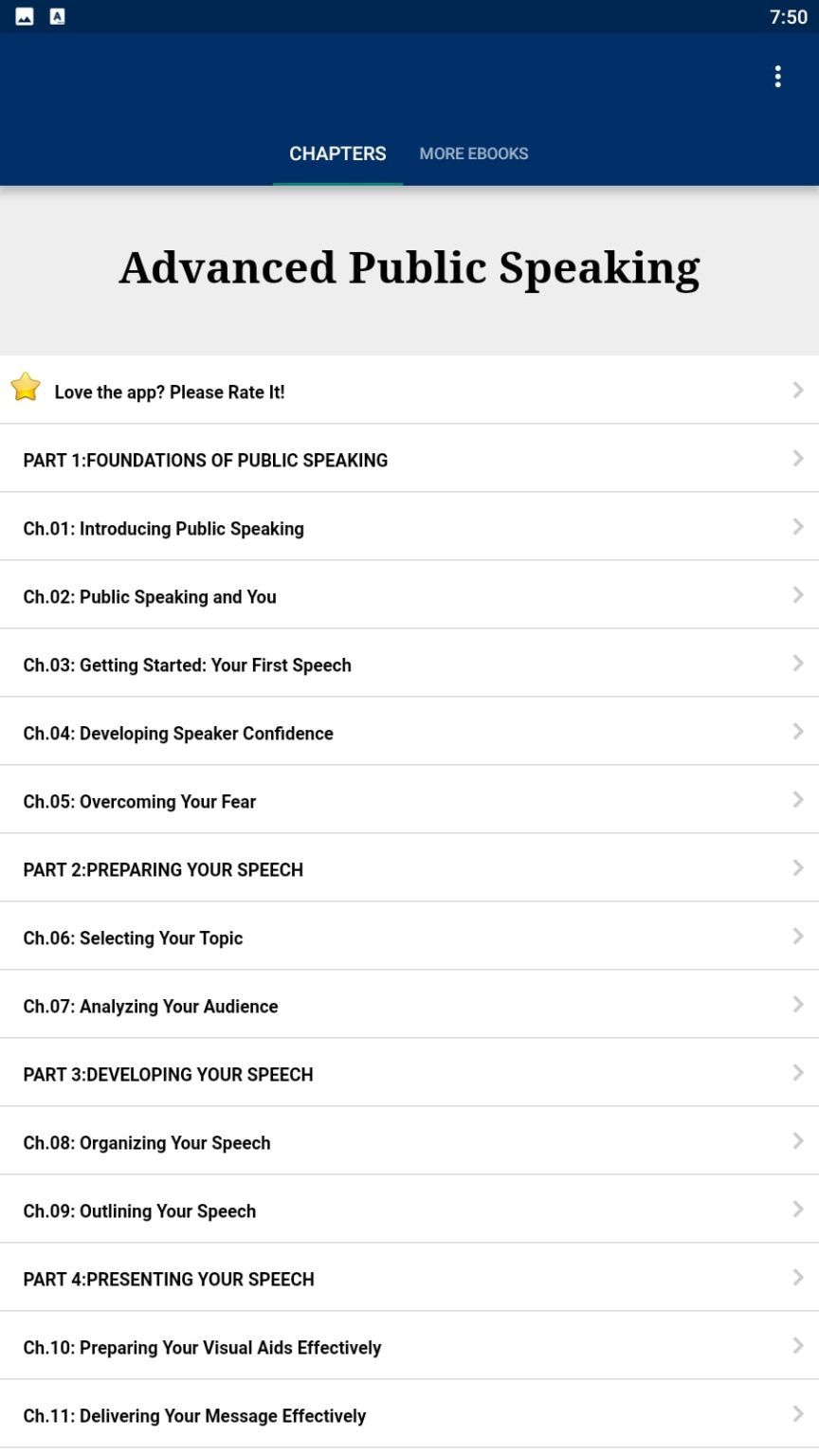Tap the image notification icon in status bar
Viewport: 819px width, 1456px height.
(x=24, y=16)
